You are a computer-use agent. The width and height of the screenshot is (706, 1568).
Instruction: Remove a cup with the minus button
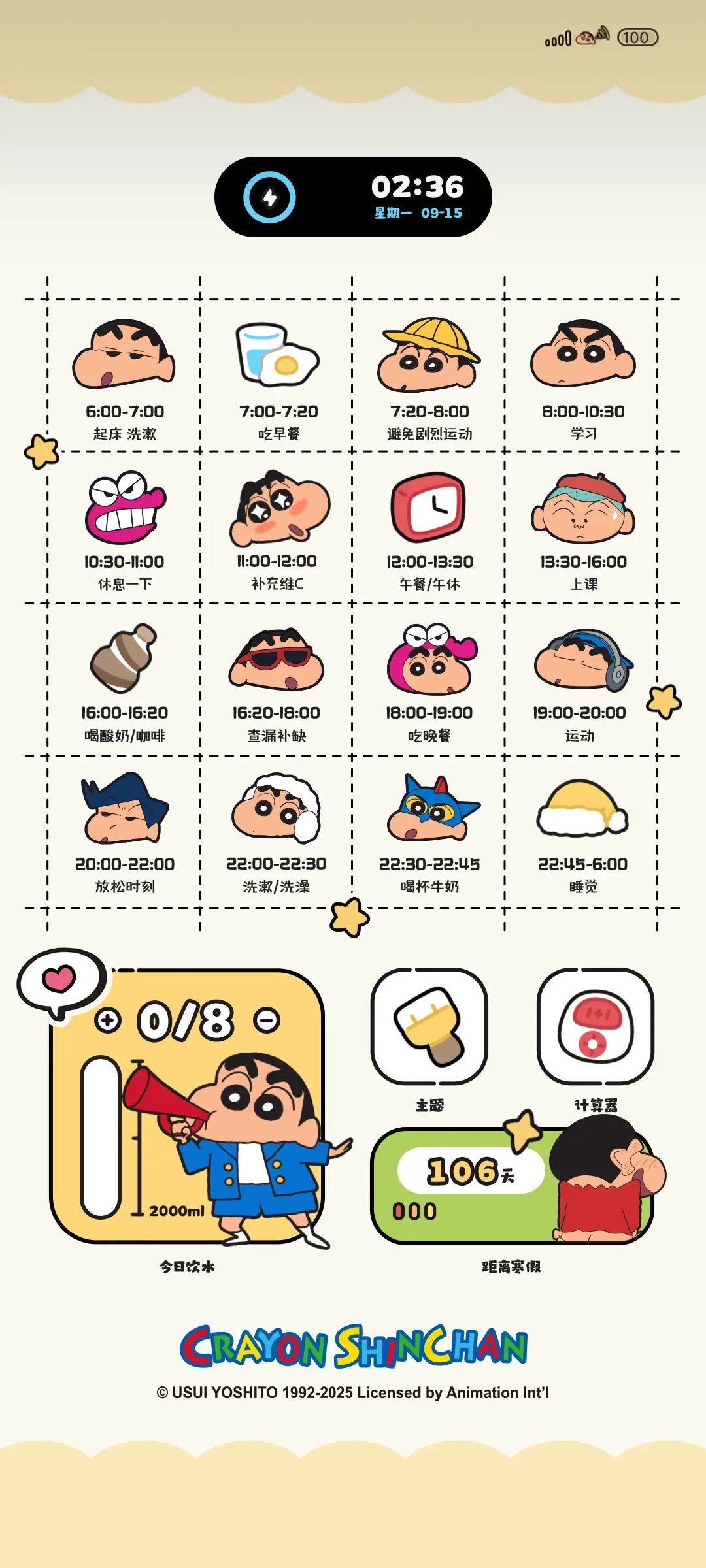[x=267, y=1021]
